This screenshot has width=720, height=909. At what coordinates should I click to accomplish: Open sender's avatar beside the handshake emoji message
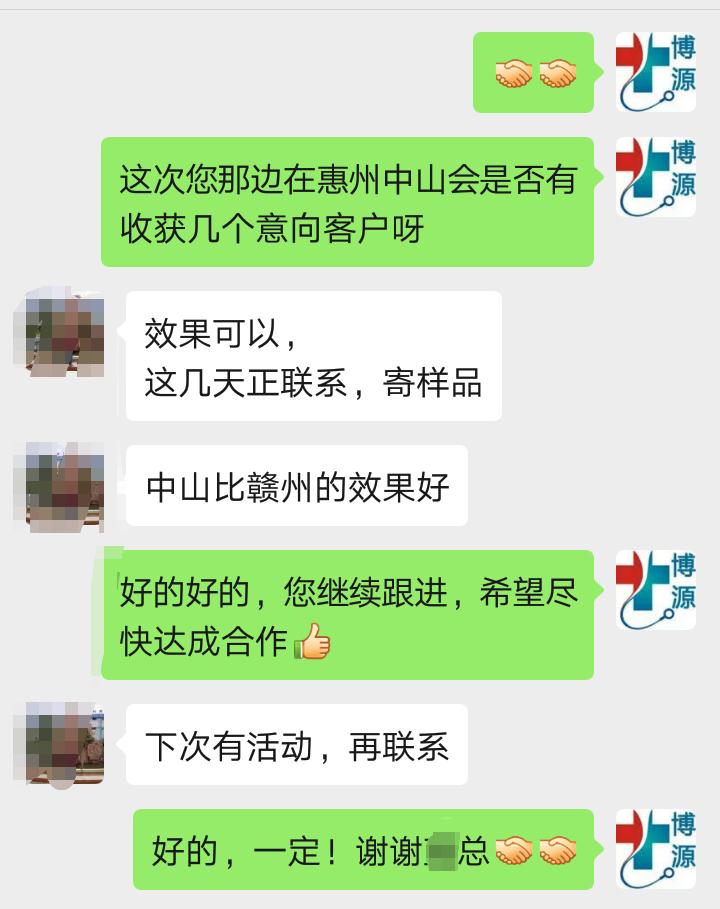click(x=656, y=72)
